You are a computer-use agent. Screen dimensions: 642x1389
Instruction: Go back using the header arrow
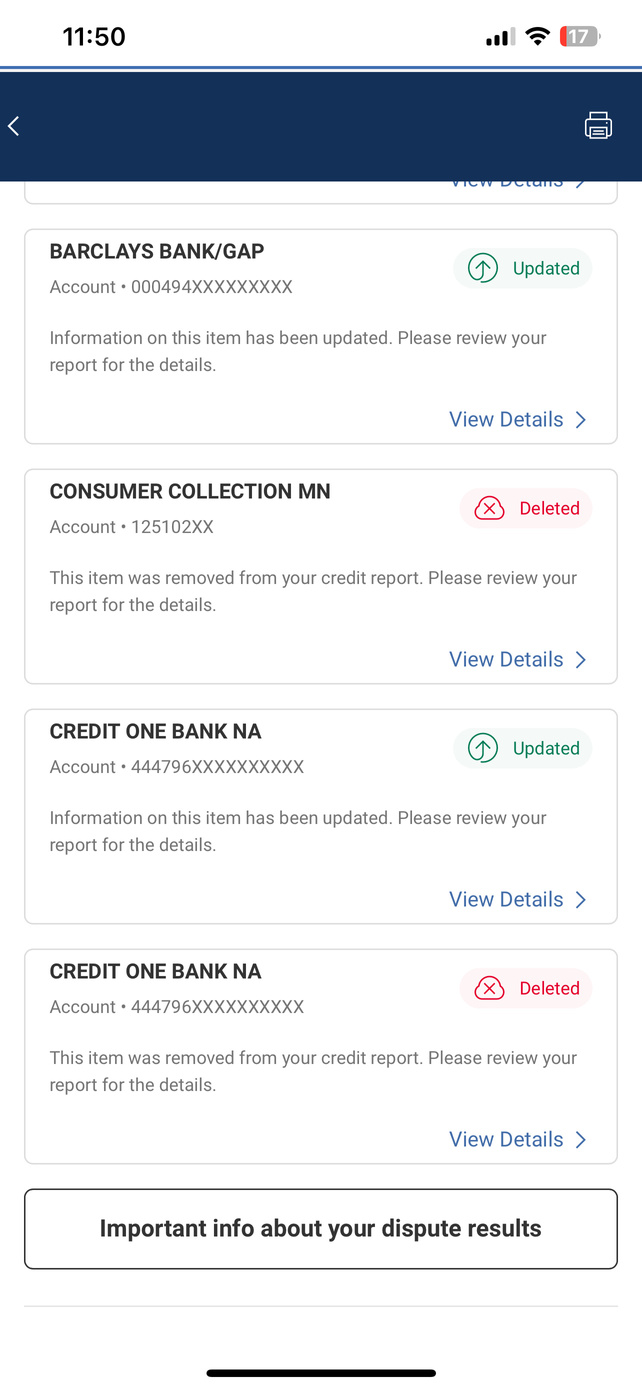(x=14, y=126)
